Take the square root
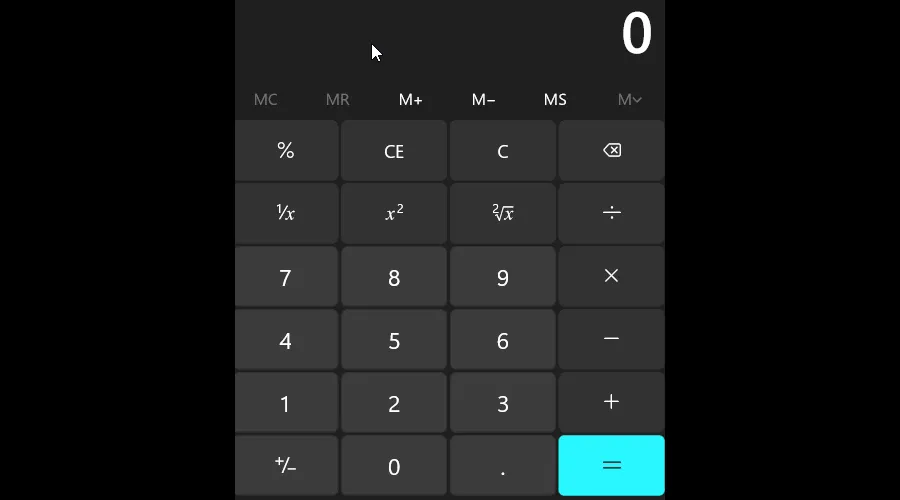This screenshot has height=500, width=900. pyautogui.click(x=502, y=213)
